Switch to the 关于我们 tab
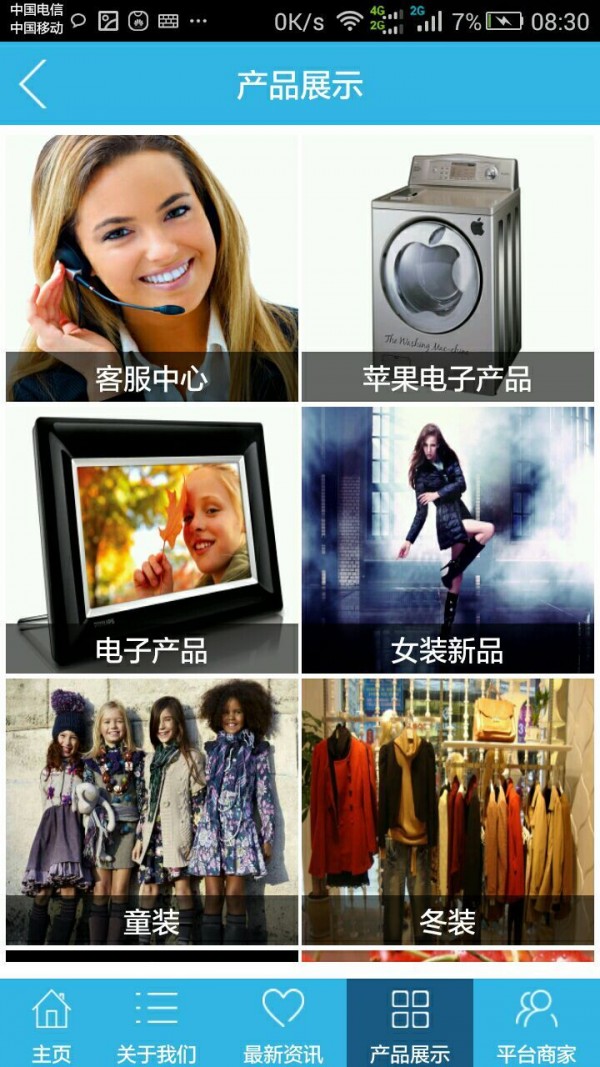The width and height of the screenshot is (600, 1067). 156,1024
